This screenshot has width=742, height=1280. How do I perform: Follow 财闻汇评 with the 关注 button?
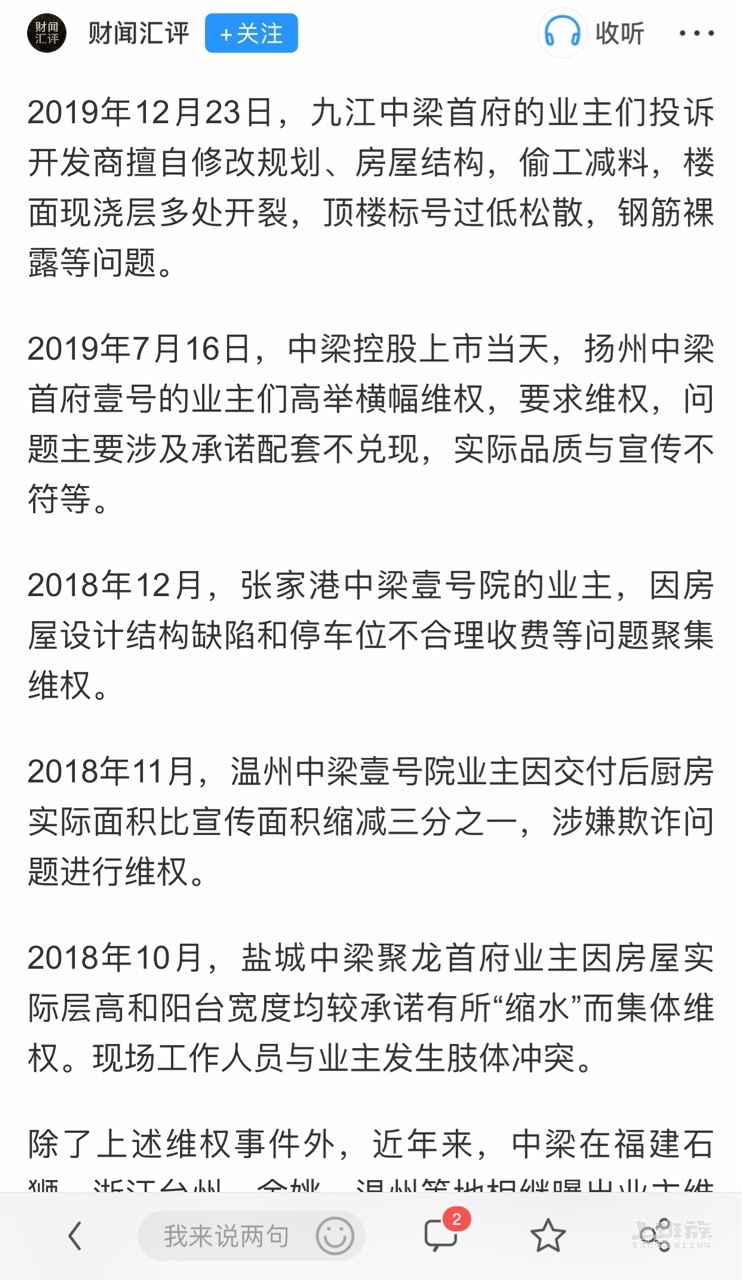pyautogui.click(x=251, y=33)
